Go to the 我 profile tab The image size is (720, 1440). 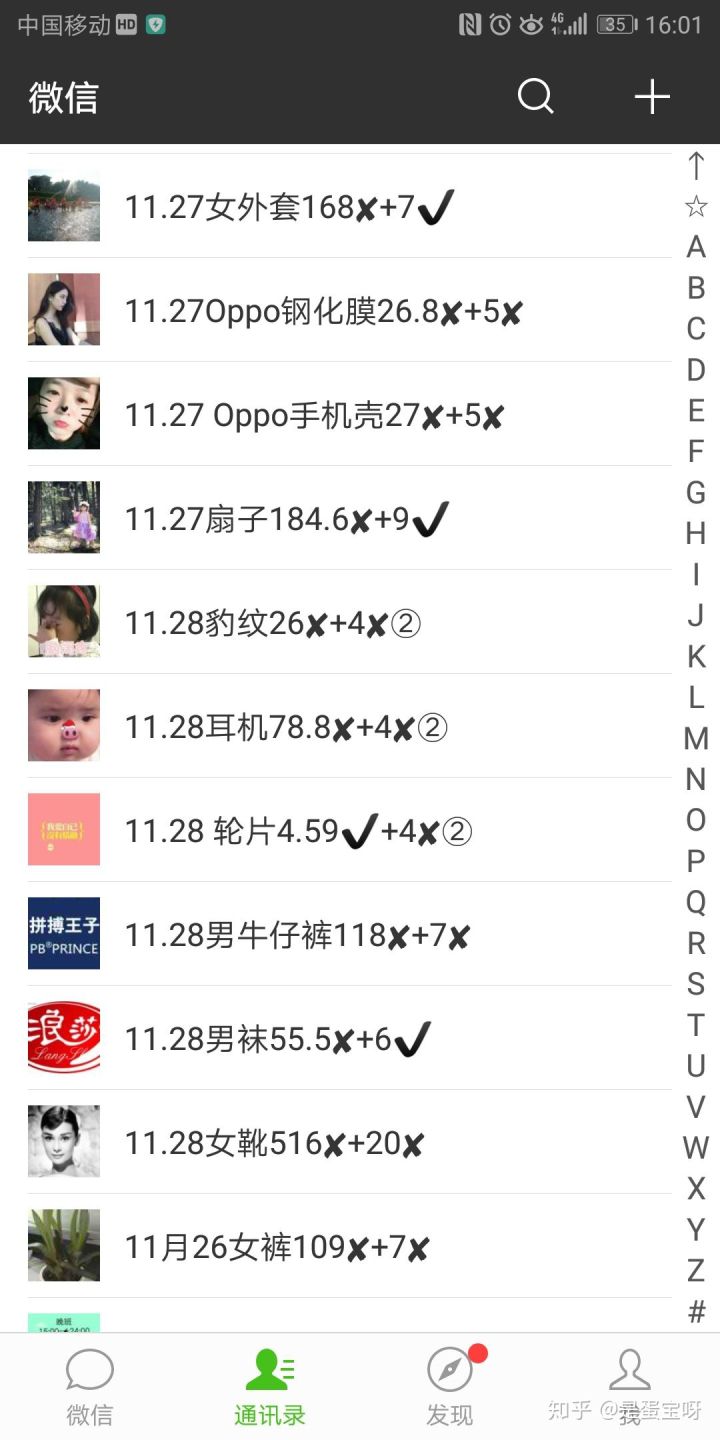[630, 1386]
